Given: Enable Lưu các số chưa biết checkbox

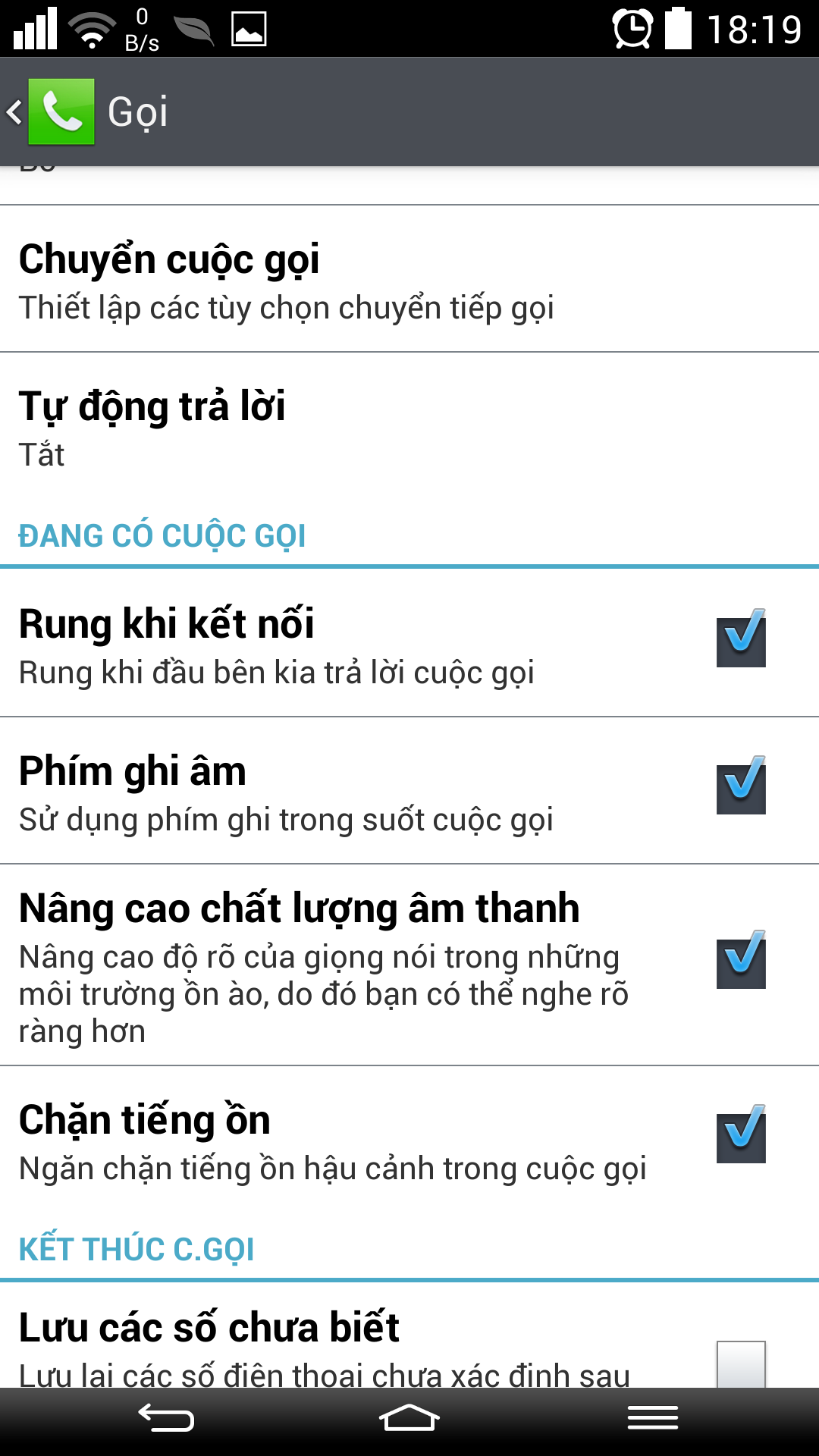Looking at the screenshot, I should [741, 1363].
